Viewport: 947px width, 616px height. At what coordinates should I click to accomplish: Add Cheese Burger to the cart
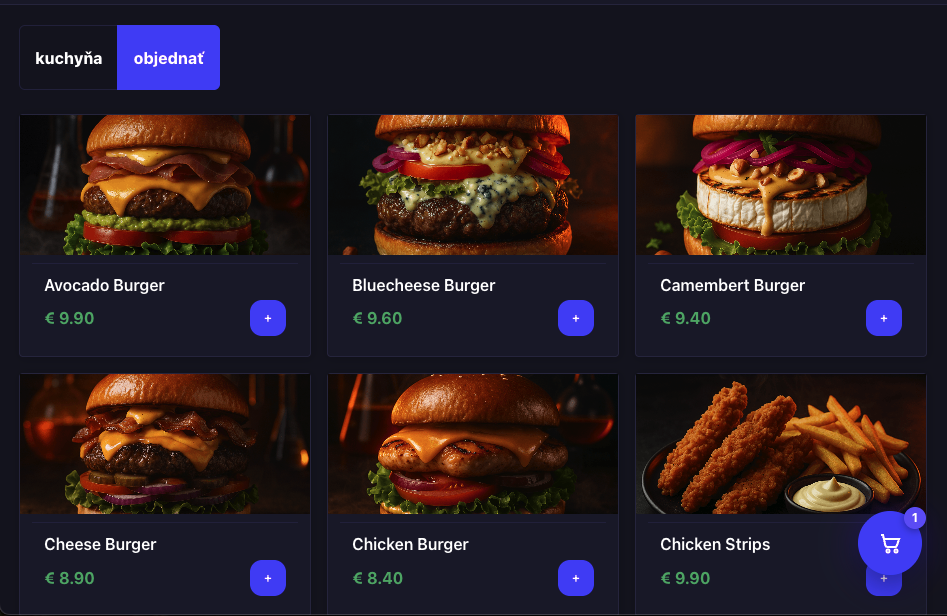coord(267,577)
